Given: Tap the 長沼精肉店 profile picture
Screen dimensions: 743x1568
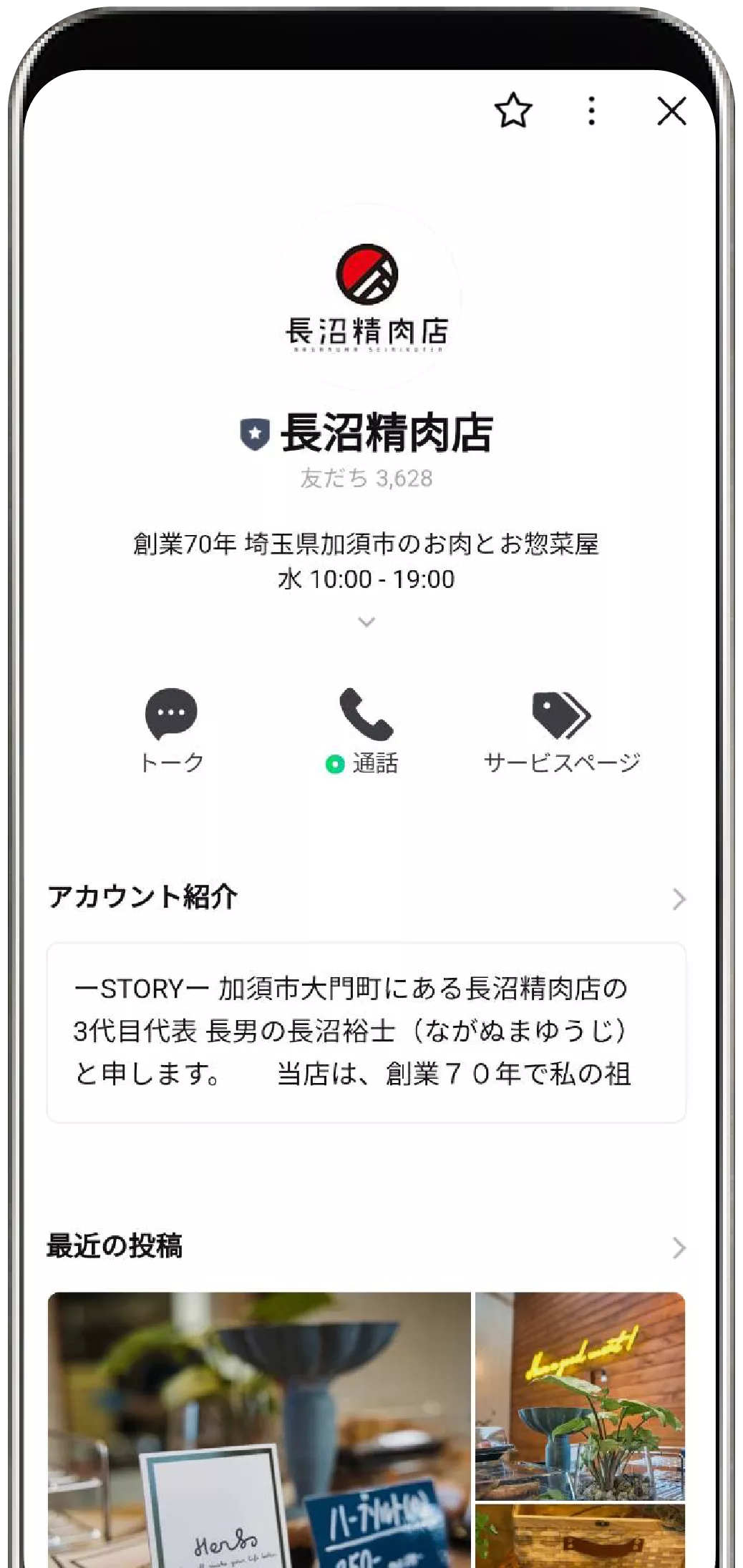Looking at the screenshot, I should point(366,297).
